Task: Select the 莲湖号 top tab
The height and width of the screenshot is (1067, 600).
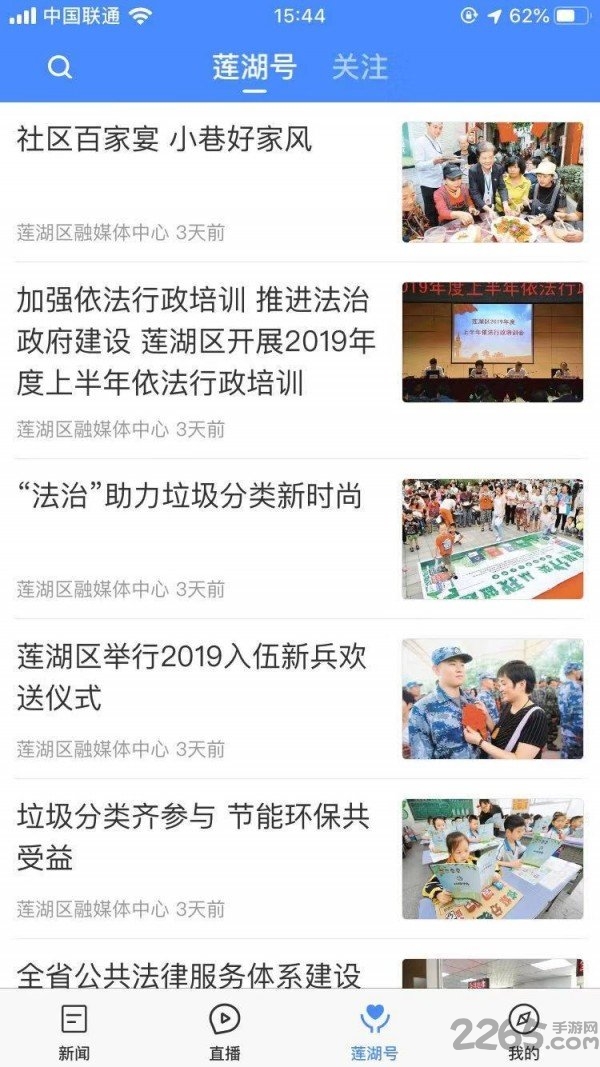Action: click(x=254, y=67)
